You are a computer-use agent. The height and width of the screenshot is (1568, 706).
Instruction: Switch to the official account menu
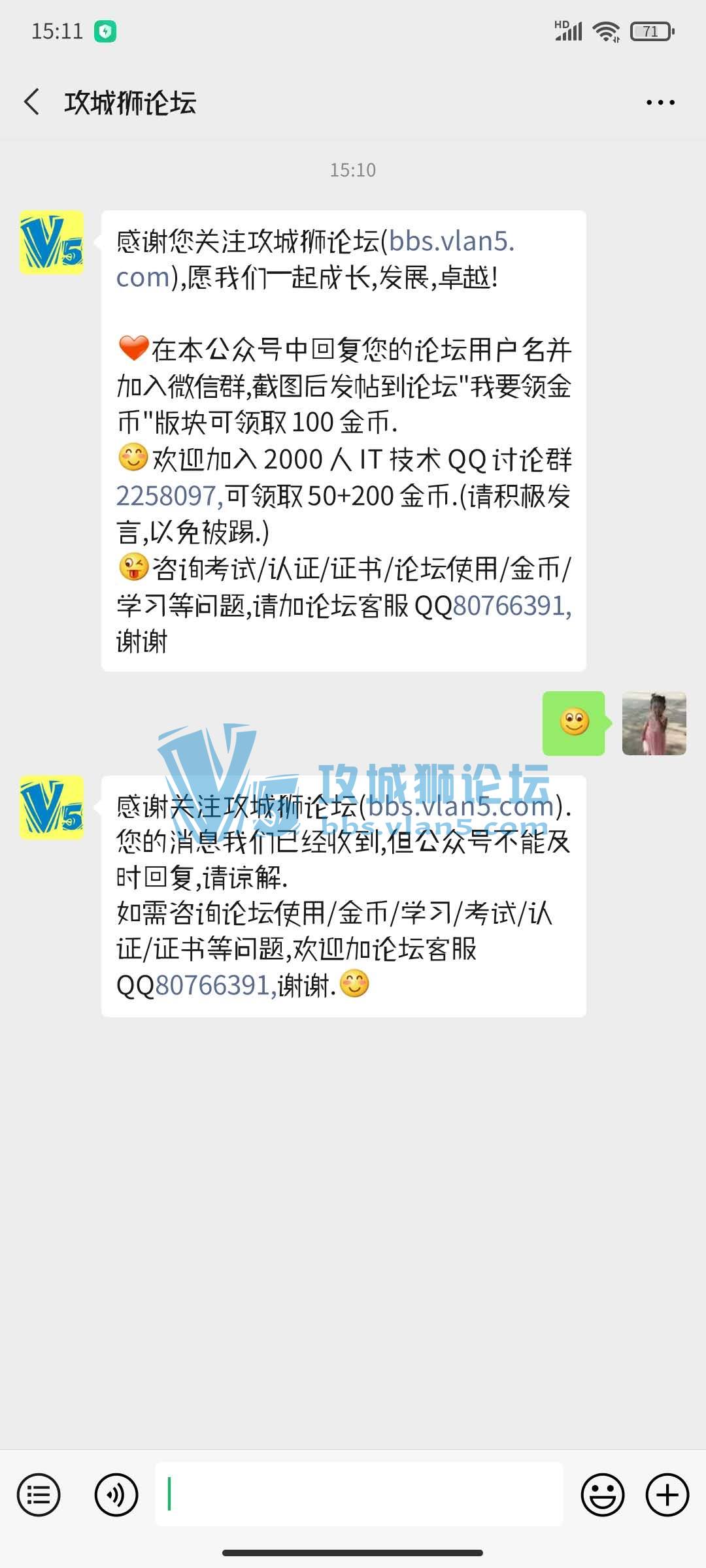click(x=39, y=1495)
